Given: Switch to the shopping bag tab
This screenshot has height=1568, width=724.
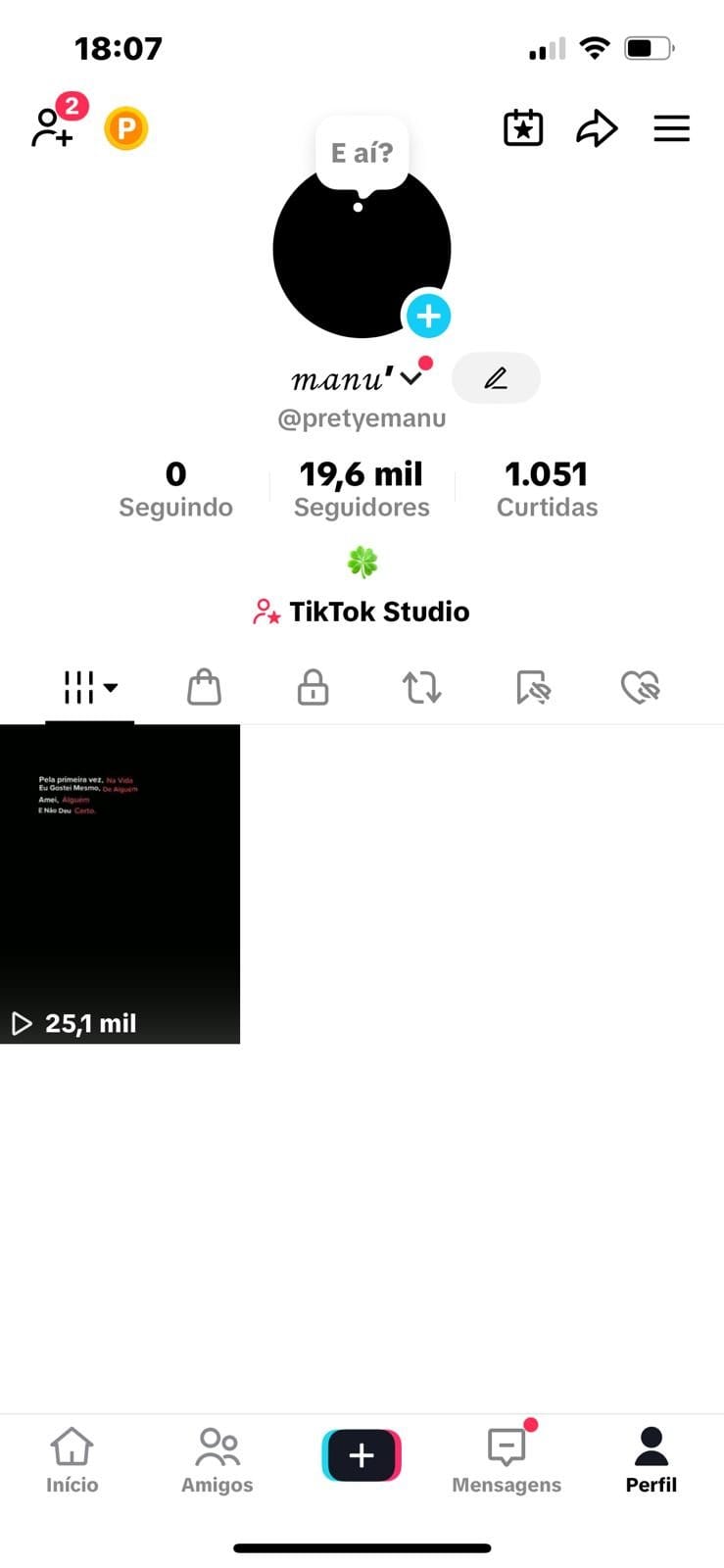Looking at the screenshot, I should pyautogui.click(x=204, y=687).
